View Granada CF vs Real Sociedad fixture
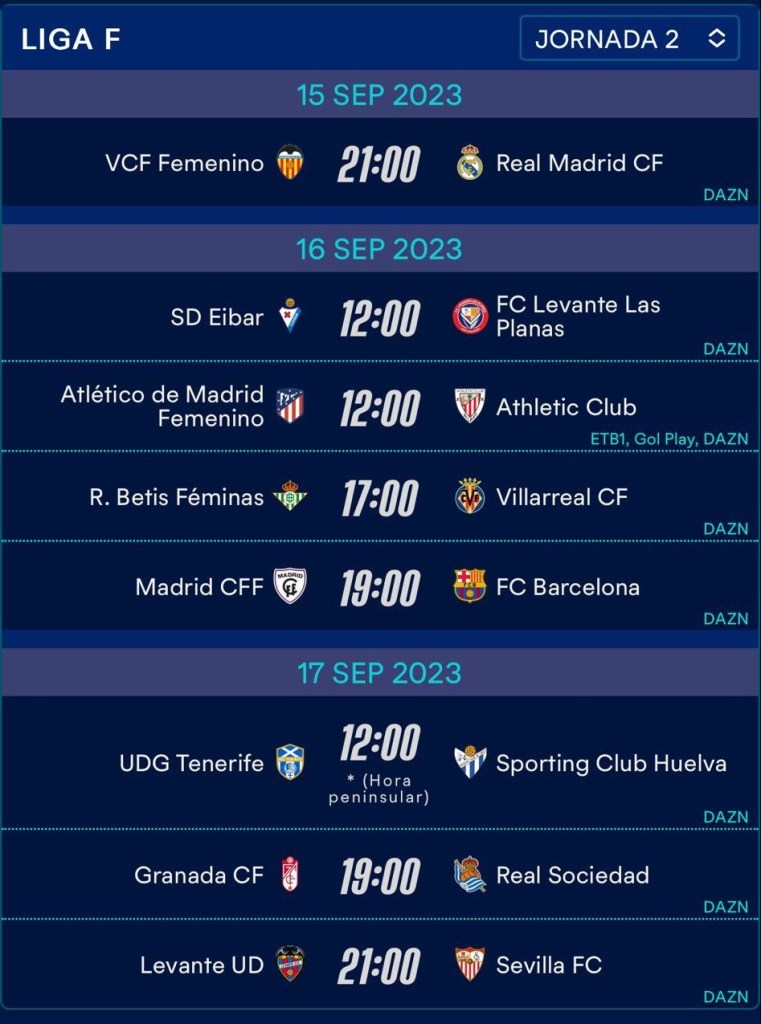 379,875
